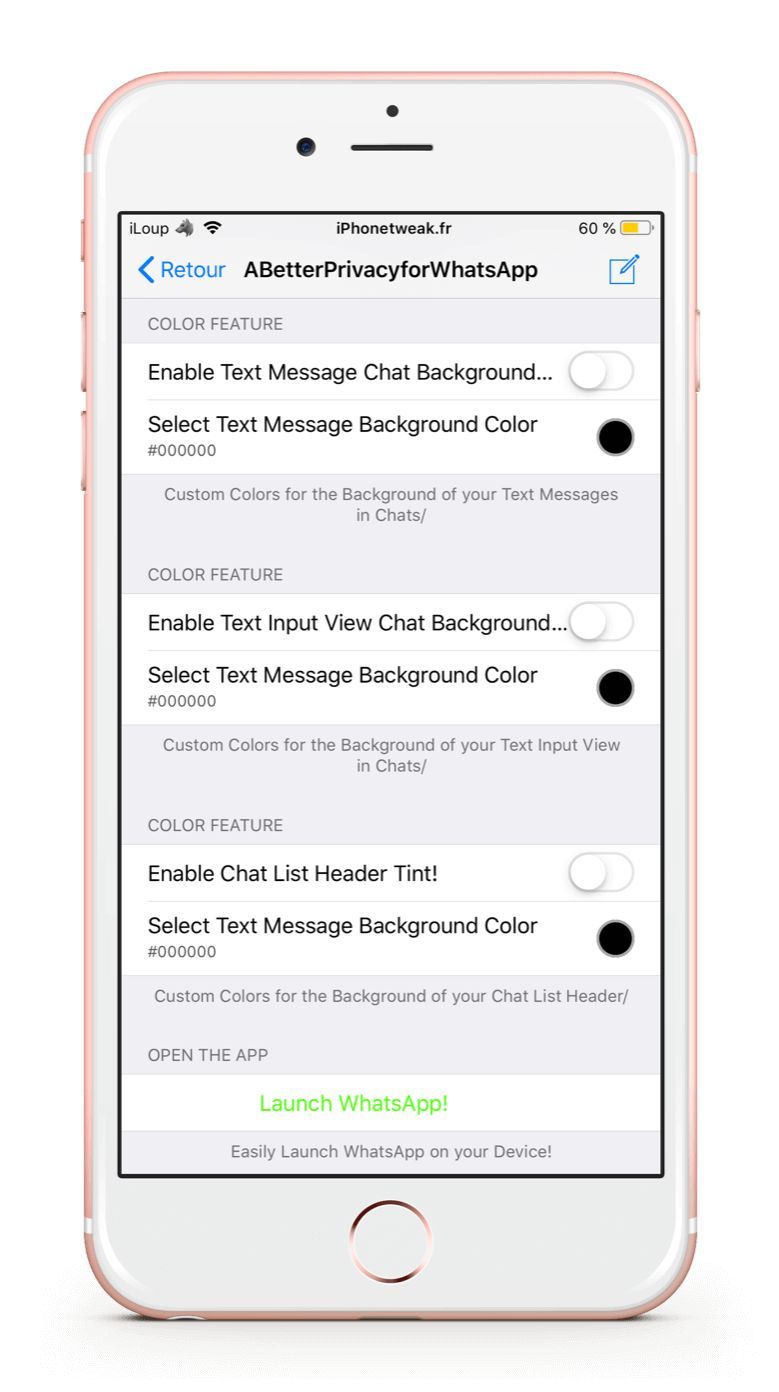Launch WhatsApp from the settings
Viewport: 779px width, 1392px height.
[x=354, y=1104]
